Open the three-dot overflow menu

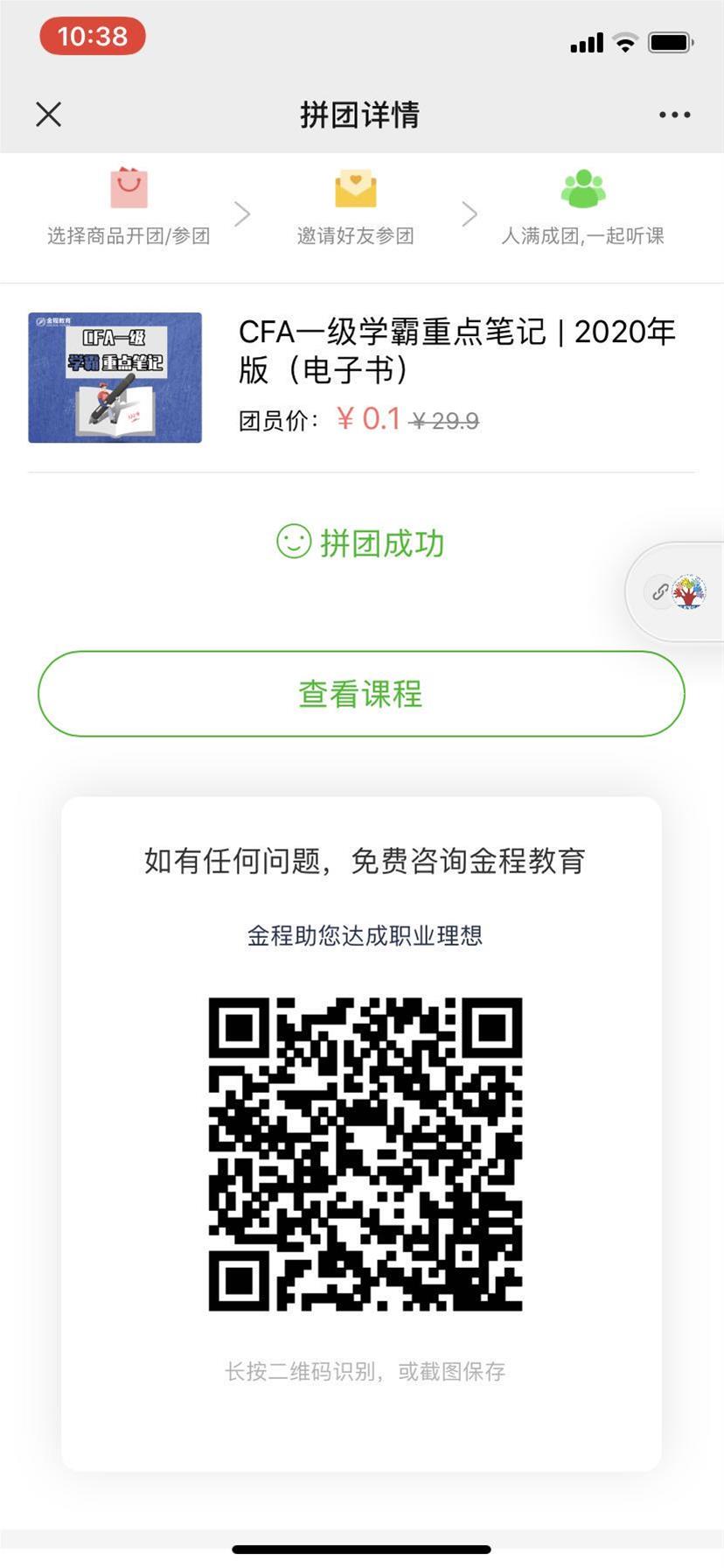pos(674,115)
